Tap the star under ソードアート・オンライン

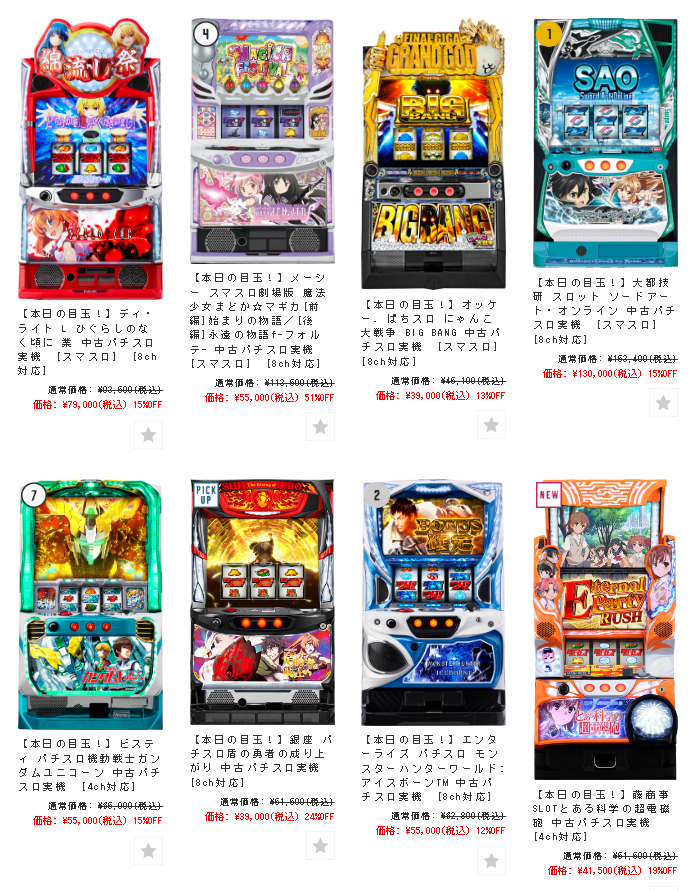(663, 402)
